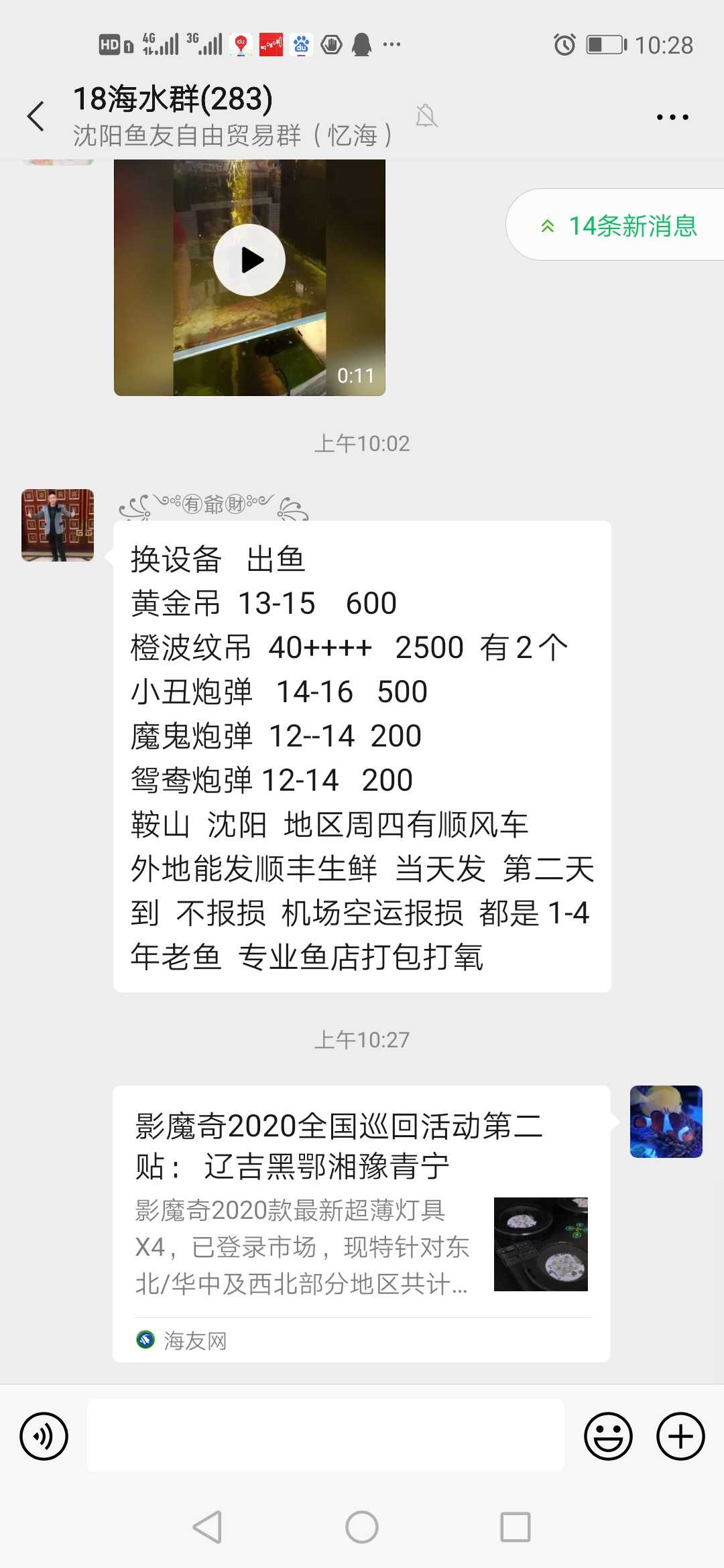Screen dimensions: 724x1568
Task: Focus the message text field
Action: [326, 1435]
